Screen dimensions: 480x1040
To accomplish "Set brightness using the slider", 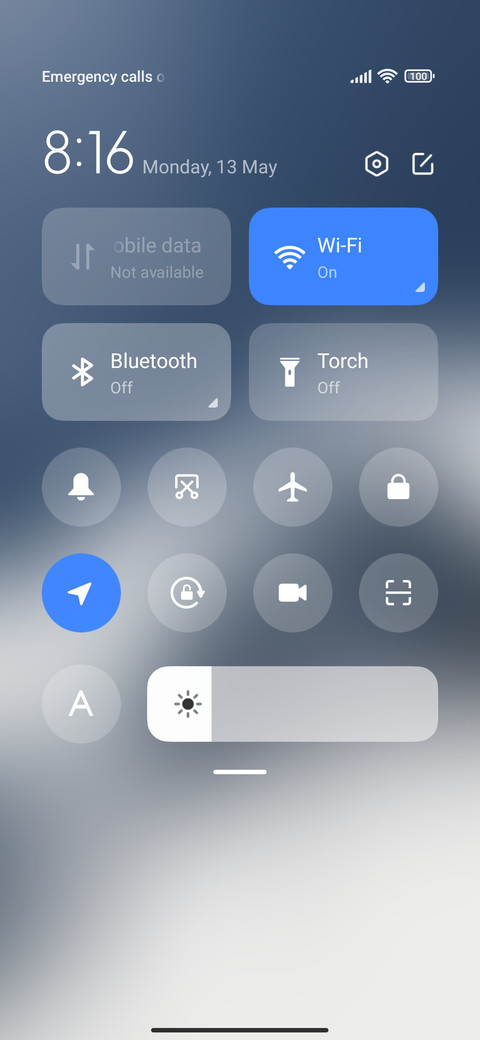I will (292, 704).
